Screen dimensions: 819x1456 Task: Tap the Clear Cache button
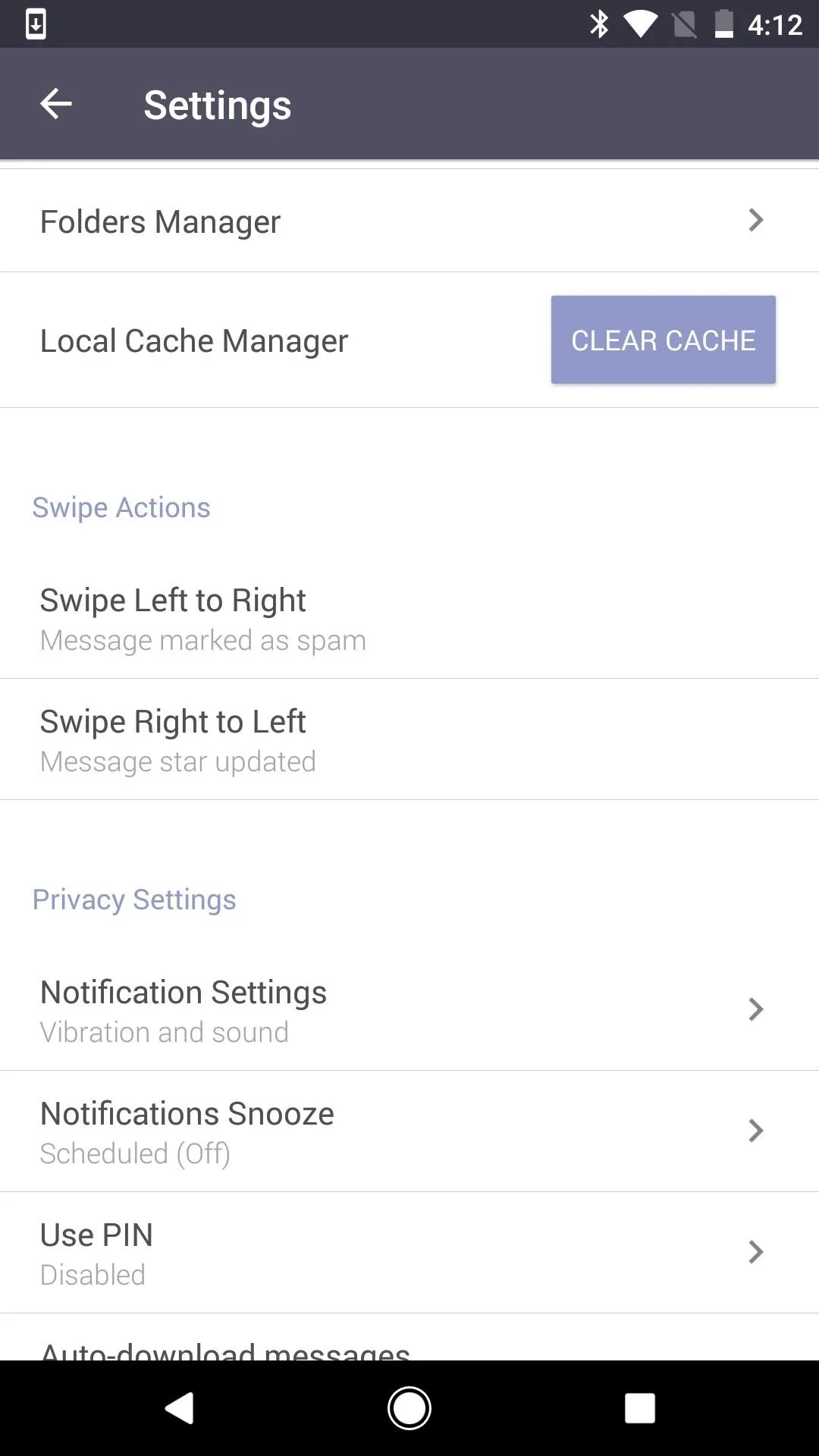(x=663, y=340)
